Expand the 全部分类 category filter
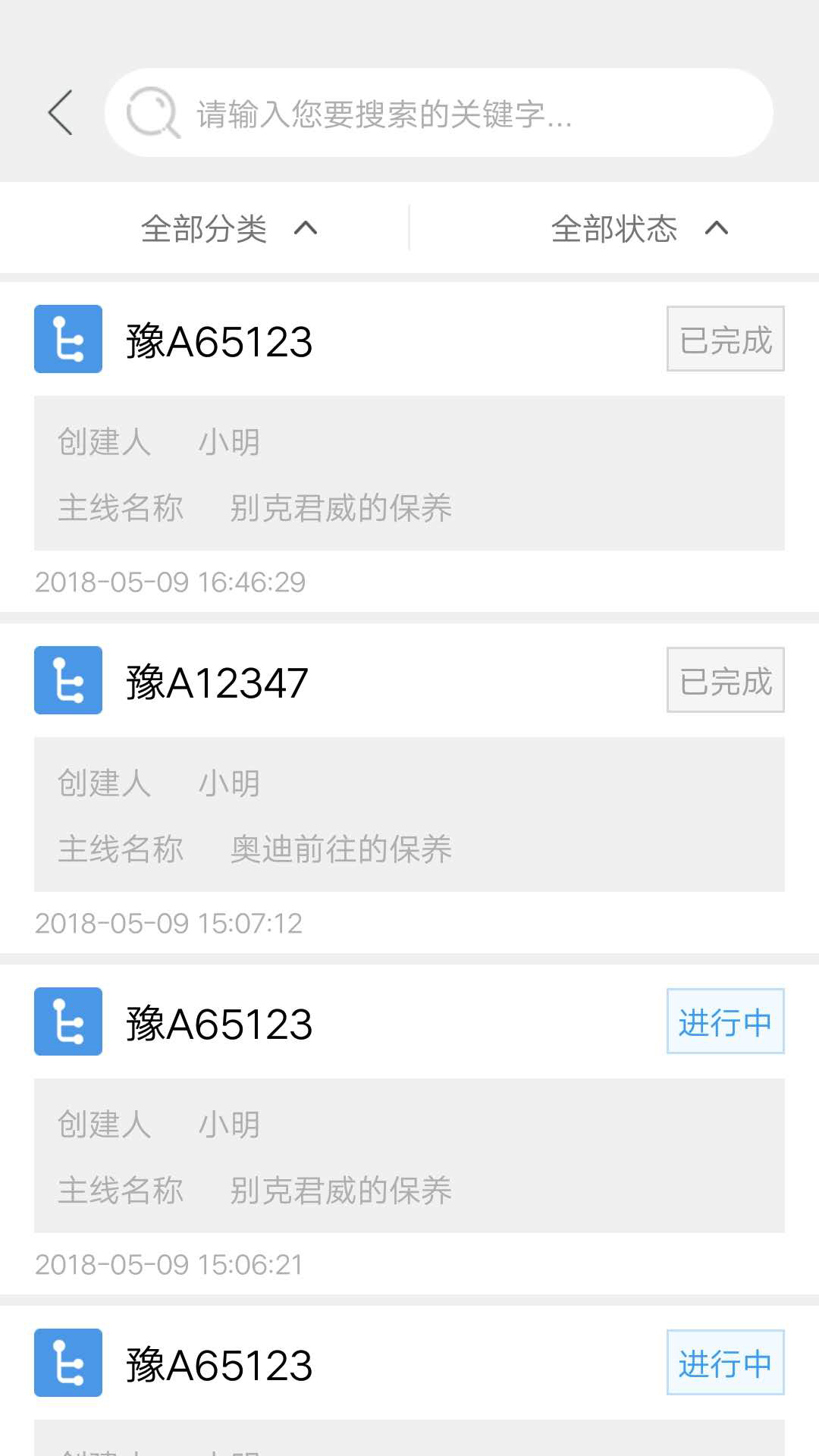Viewport: 819px width, 1456px height. 227,228
